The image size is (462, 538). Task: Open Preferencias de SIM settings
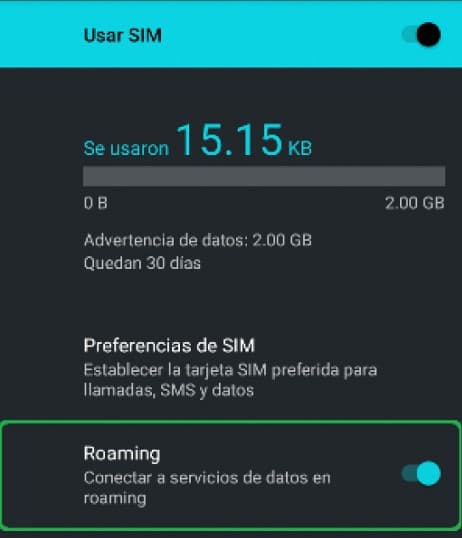point(231,367)
